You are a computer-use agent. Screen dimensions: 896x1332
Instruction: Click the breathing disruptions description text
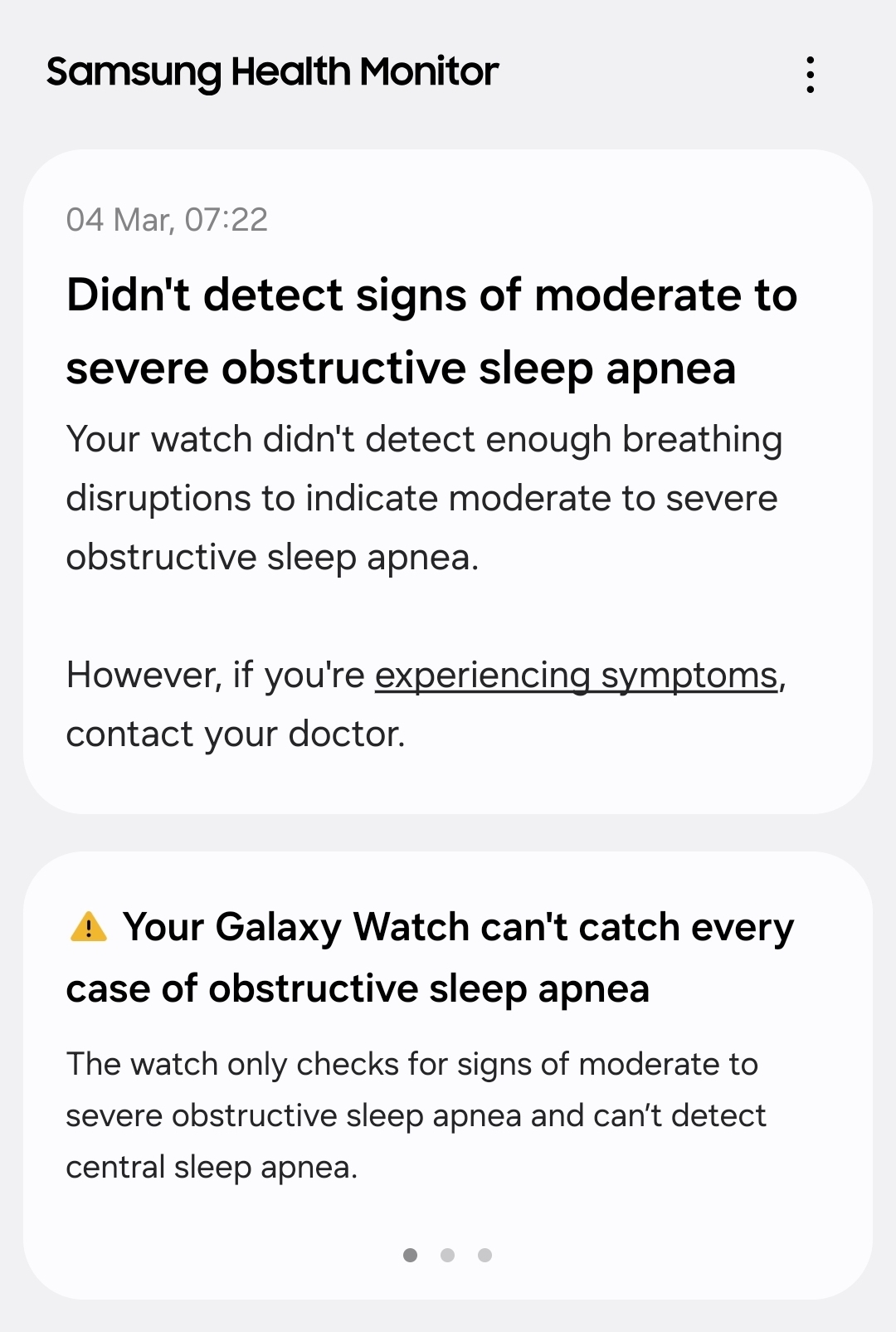pyautogui.click(x=423, y=498)
